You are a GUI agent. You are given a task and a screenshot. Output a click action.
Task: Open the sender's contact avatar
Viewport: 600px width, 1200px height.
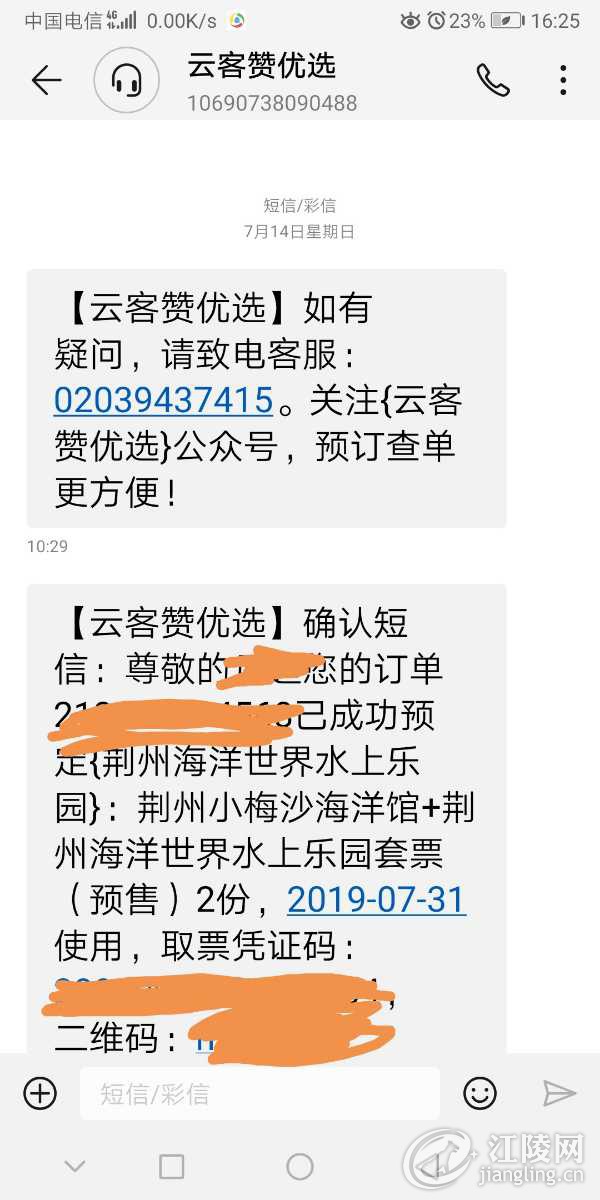click(x=127, y=80)
